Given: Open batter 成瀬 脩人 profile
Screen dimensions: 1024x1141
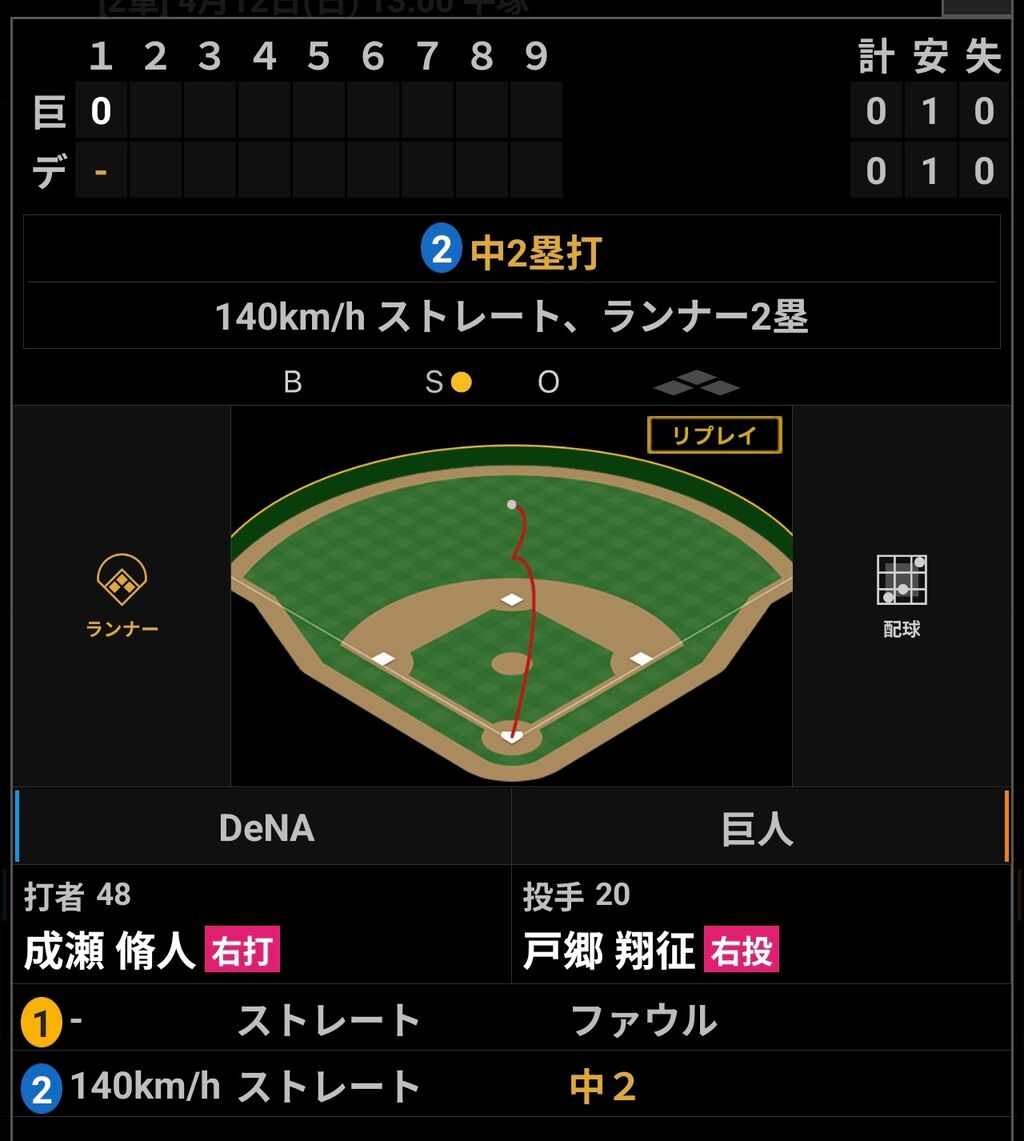Looking at the screenshot, I should (110, 950).
